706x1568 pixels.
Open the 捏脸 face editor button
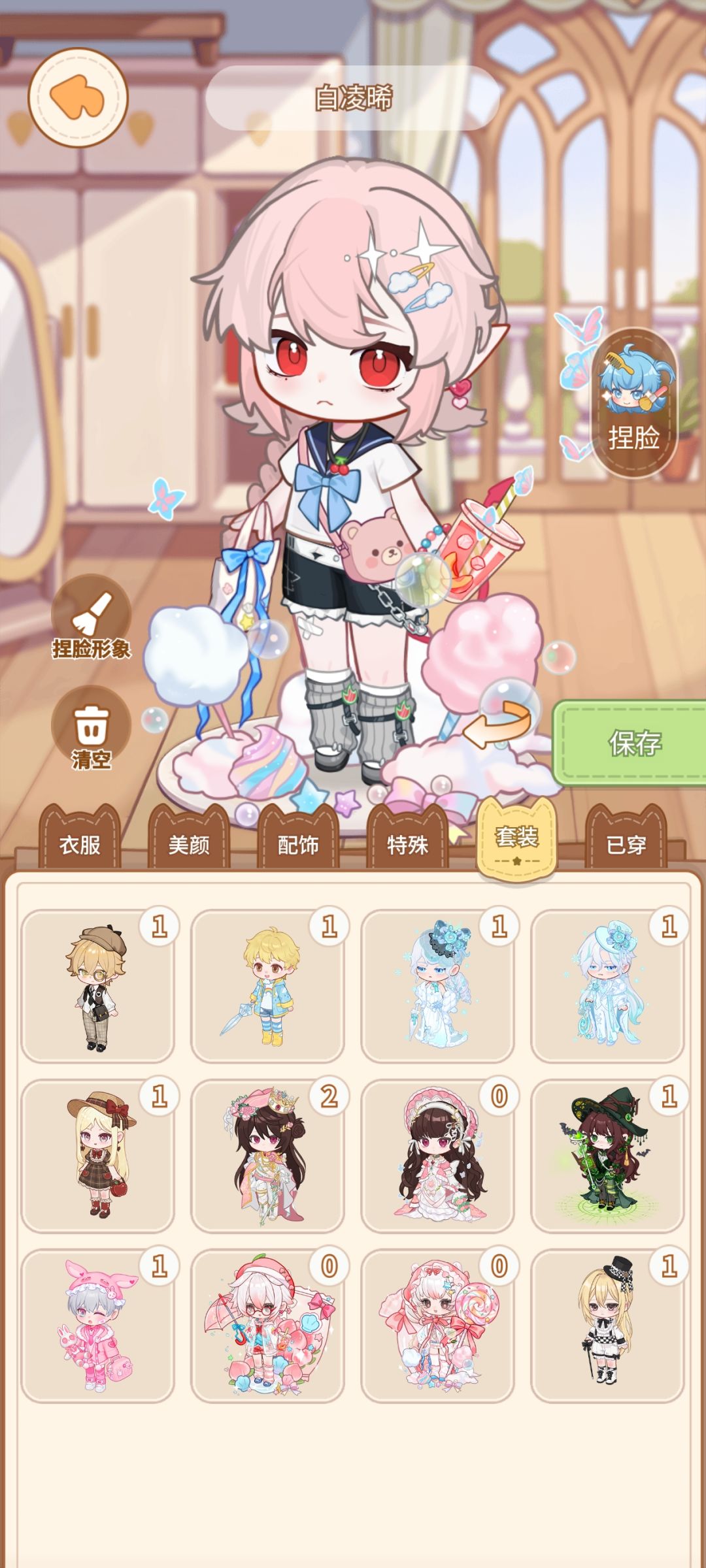click(633, 402)
